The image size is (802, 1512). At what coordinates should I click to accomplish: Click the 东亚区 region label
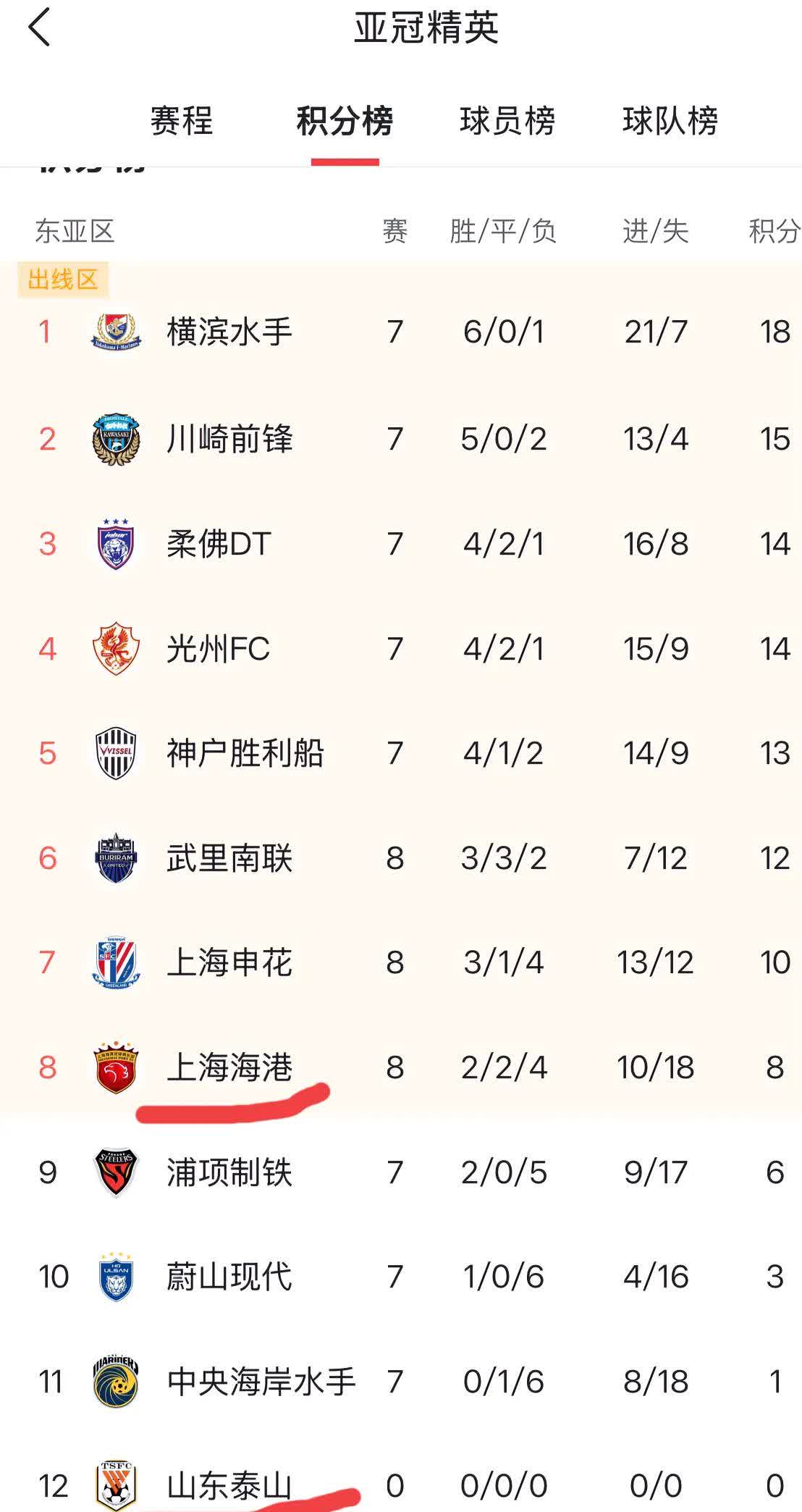point(75,230)
